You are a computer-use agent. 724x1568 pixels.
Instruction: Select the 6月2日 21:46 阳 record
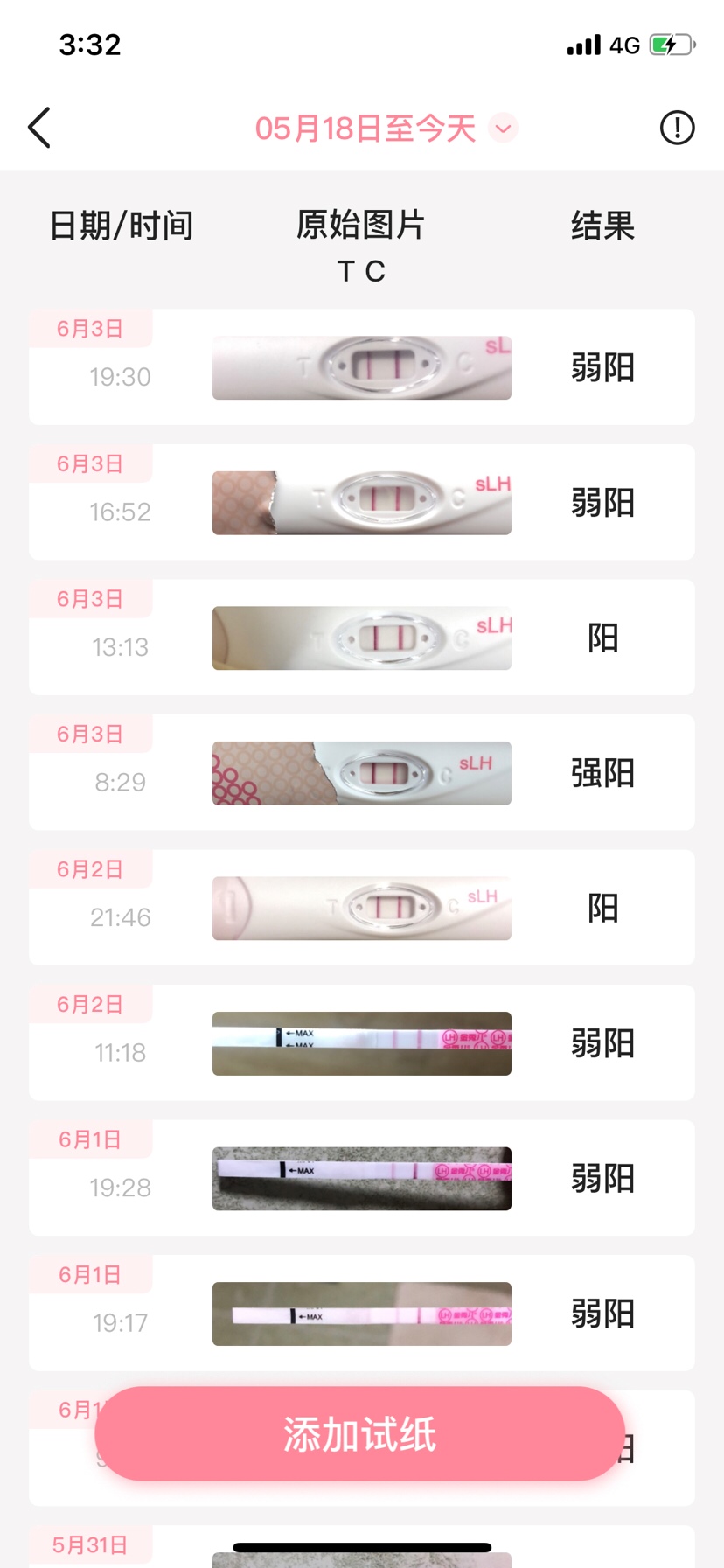(x=361, y=909)
